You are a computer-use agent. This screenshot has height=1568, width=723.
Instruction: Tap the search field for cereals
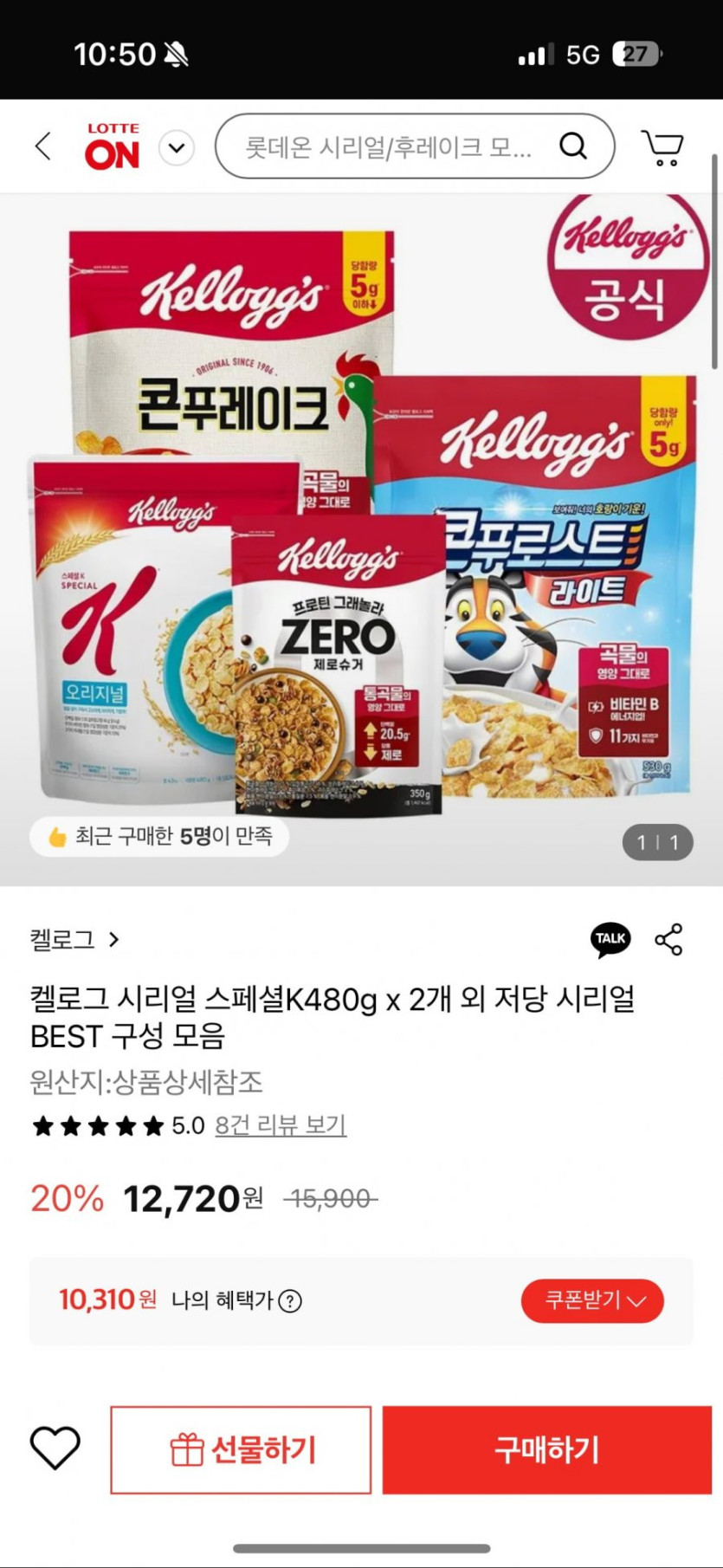390,147
